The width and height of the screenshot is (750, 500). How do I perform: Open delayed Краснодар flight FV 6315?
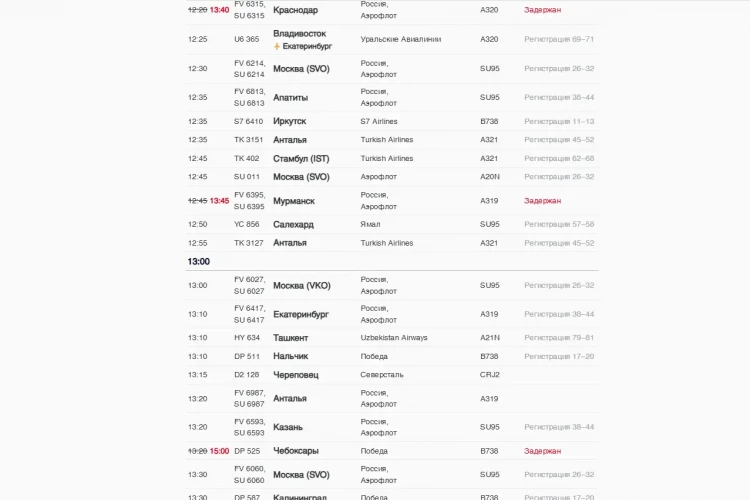click(x=392, y=10)
